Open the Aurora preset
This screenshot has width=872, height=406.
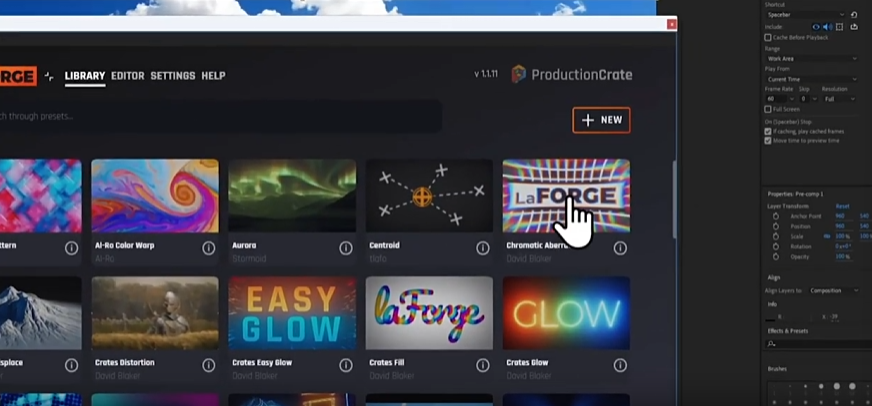[291, 196]
